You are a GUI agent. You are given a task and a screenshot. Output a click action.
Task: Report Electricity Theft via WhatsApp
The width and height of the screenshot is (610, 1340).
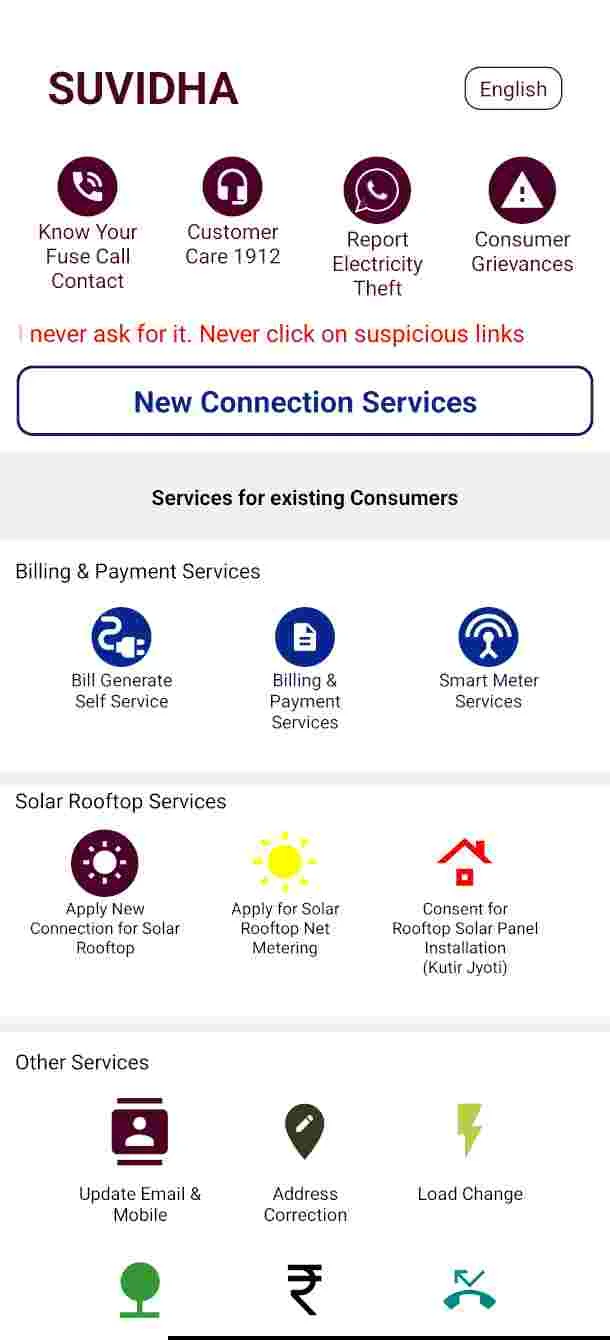[377, 191]
